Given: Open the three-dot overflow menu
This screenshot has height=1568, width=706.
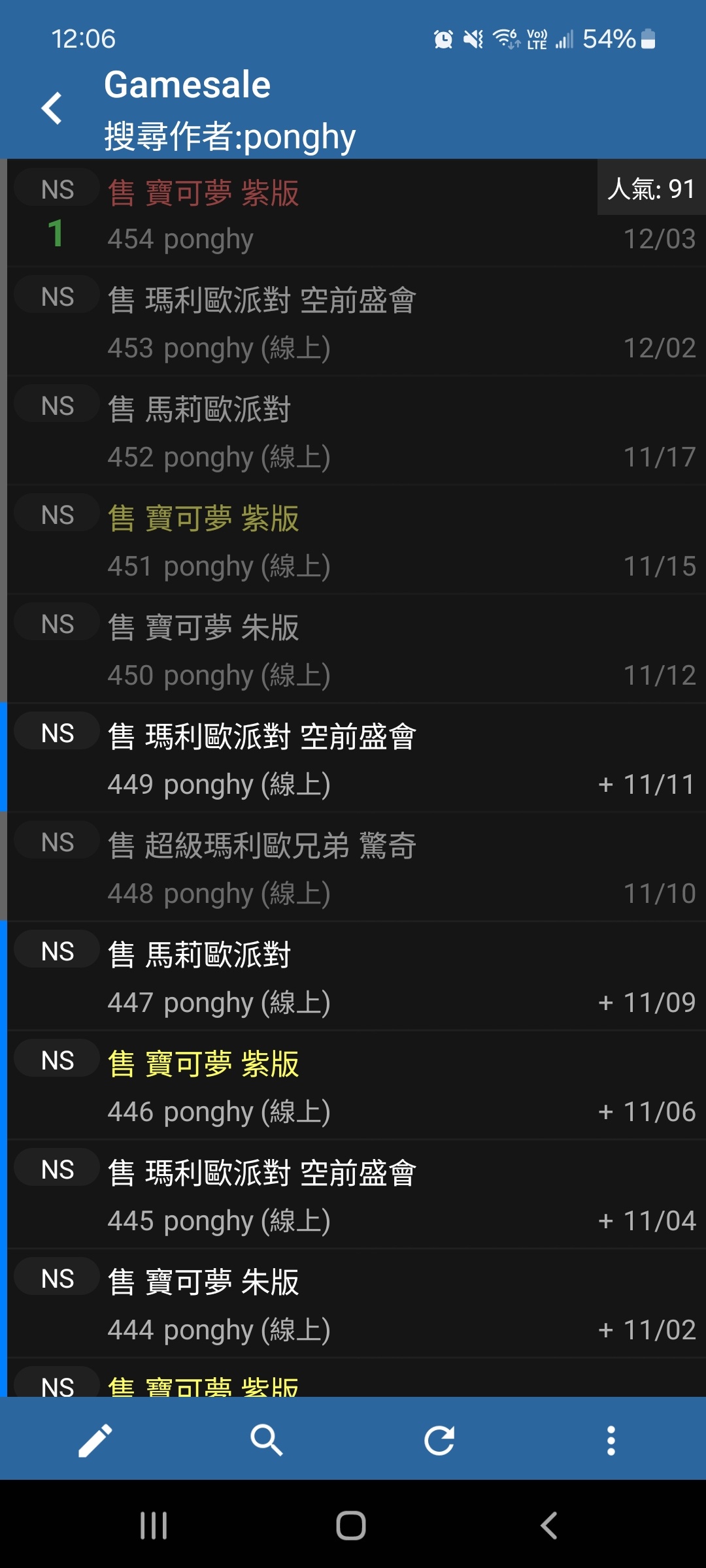Looking at the screenshot, I should coord(611,1440).
